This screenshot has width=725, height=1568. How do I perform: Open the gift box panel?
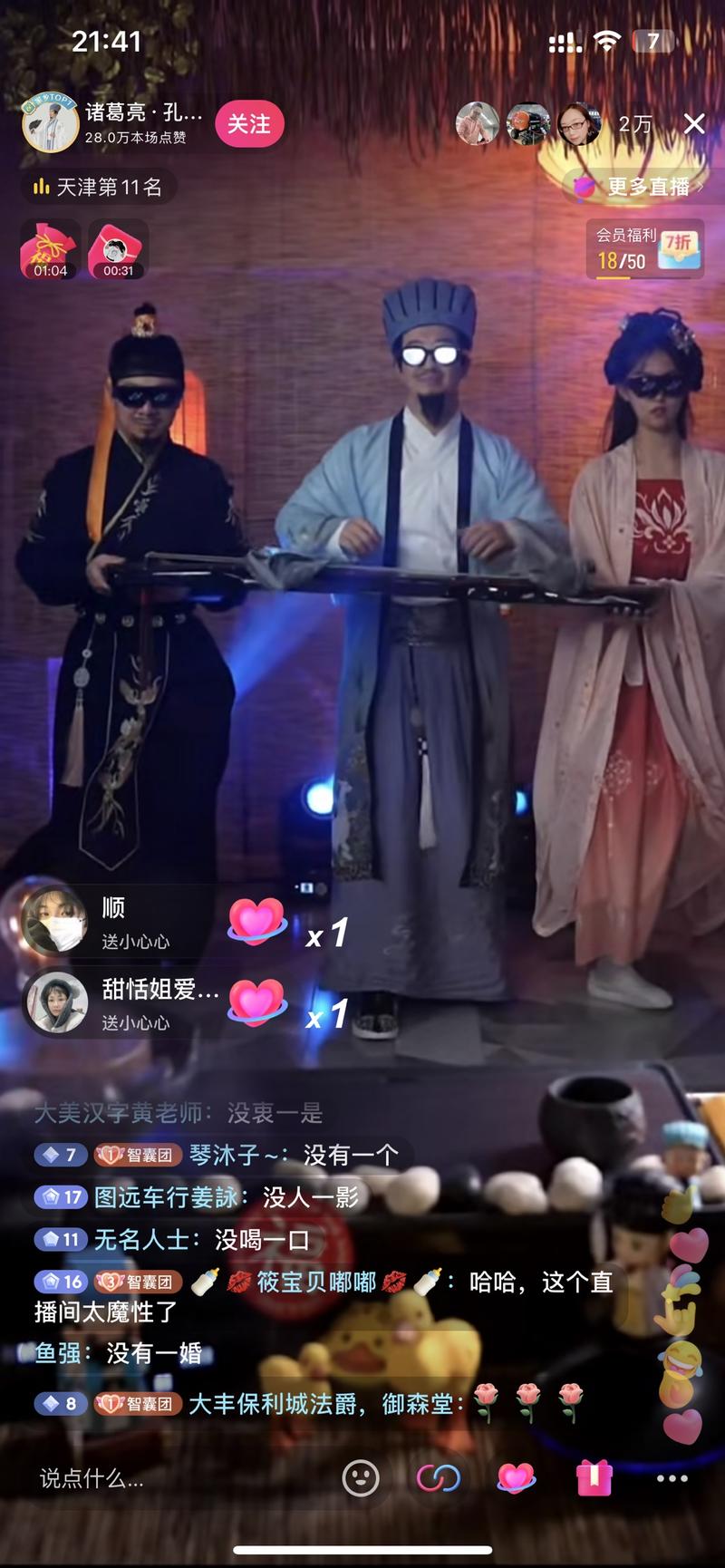click(594, 1478)
